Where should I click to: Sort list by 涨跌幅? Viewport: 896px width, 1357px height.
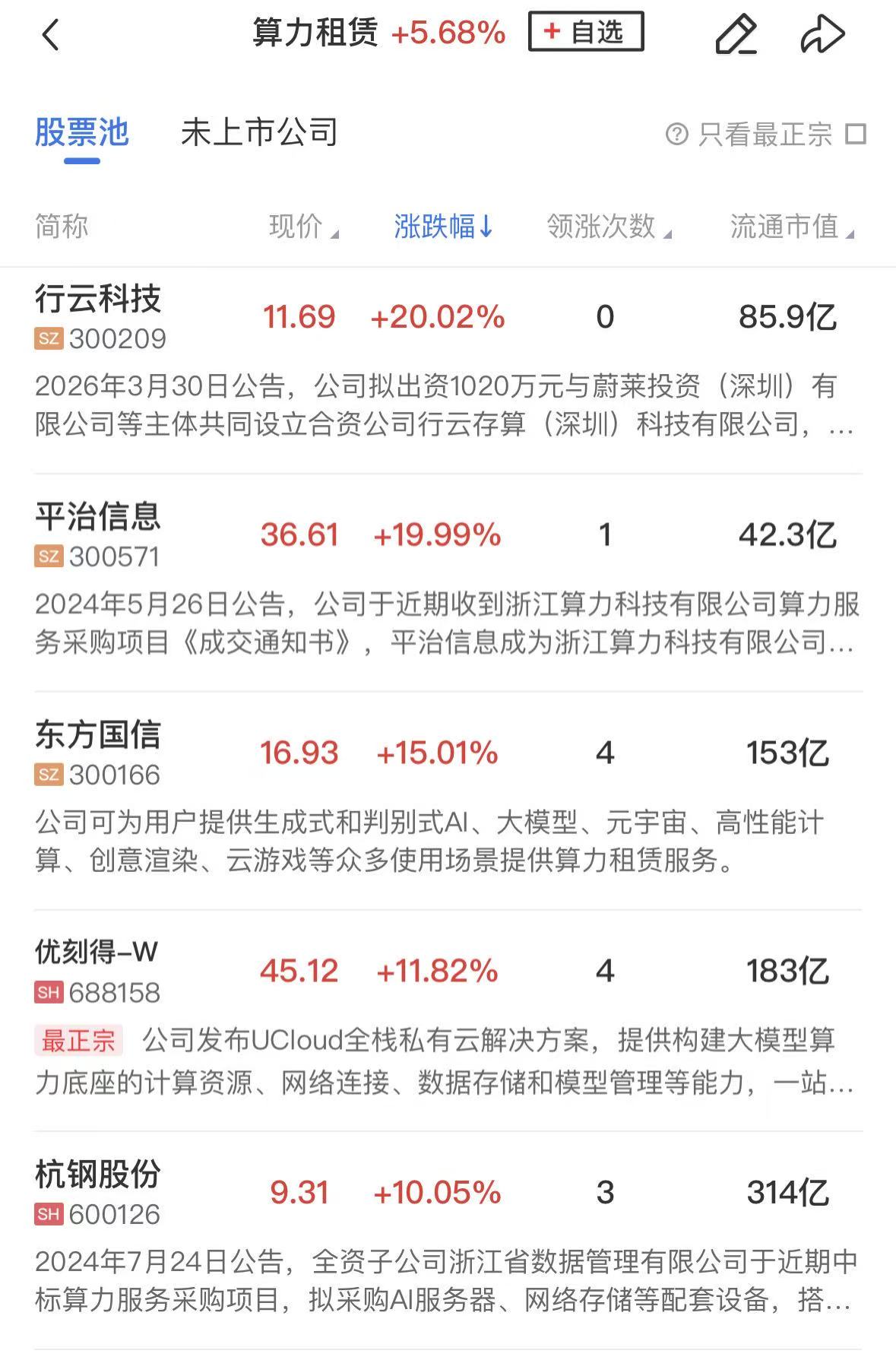pyautogui.click(x=443, y=227)
